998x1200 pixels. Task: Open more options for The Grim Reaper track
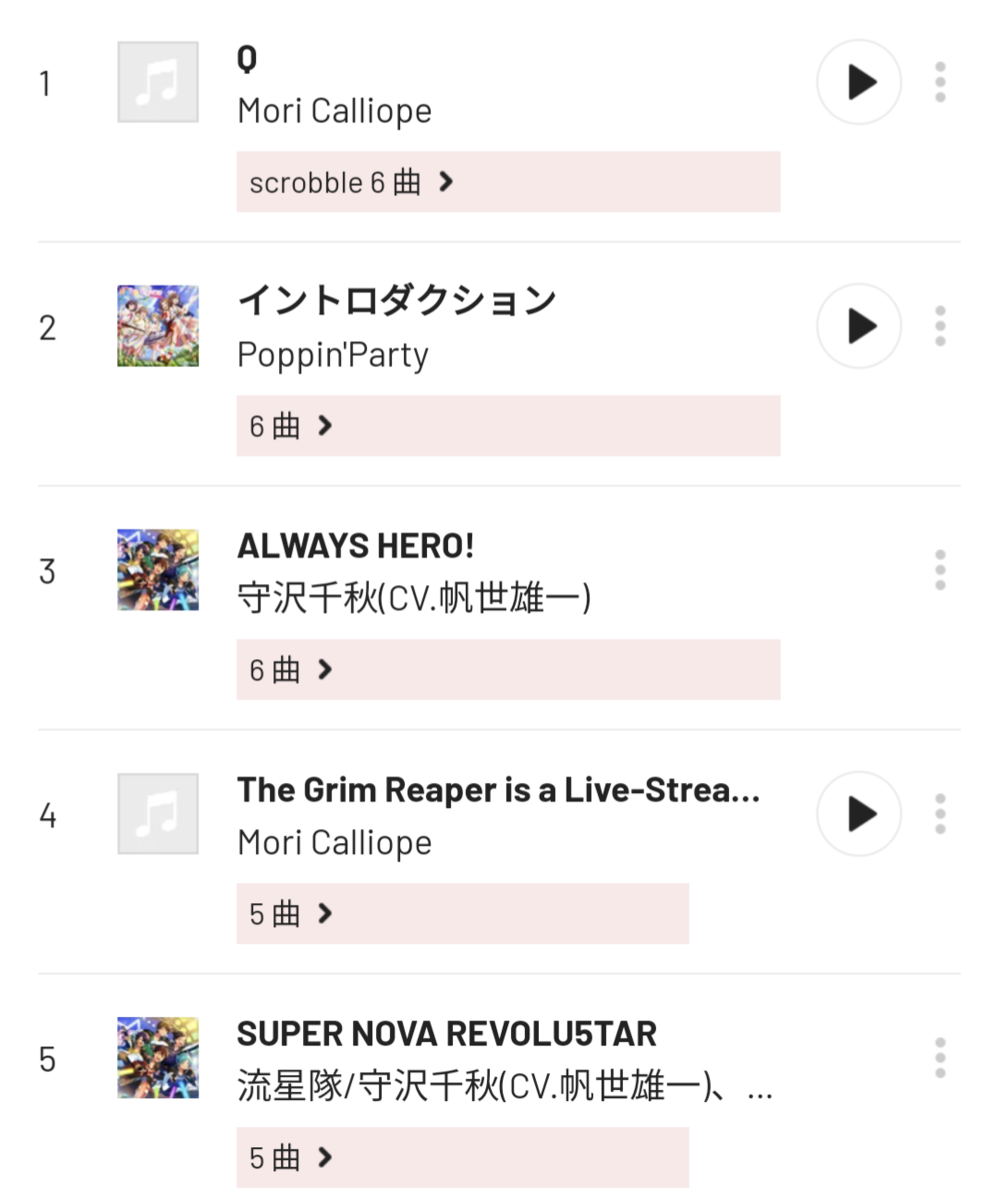point(939,814)
